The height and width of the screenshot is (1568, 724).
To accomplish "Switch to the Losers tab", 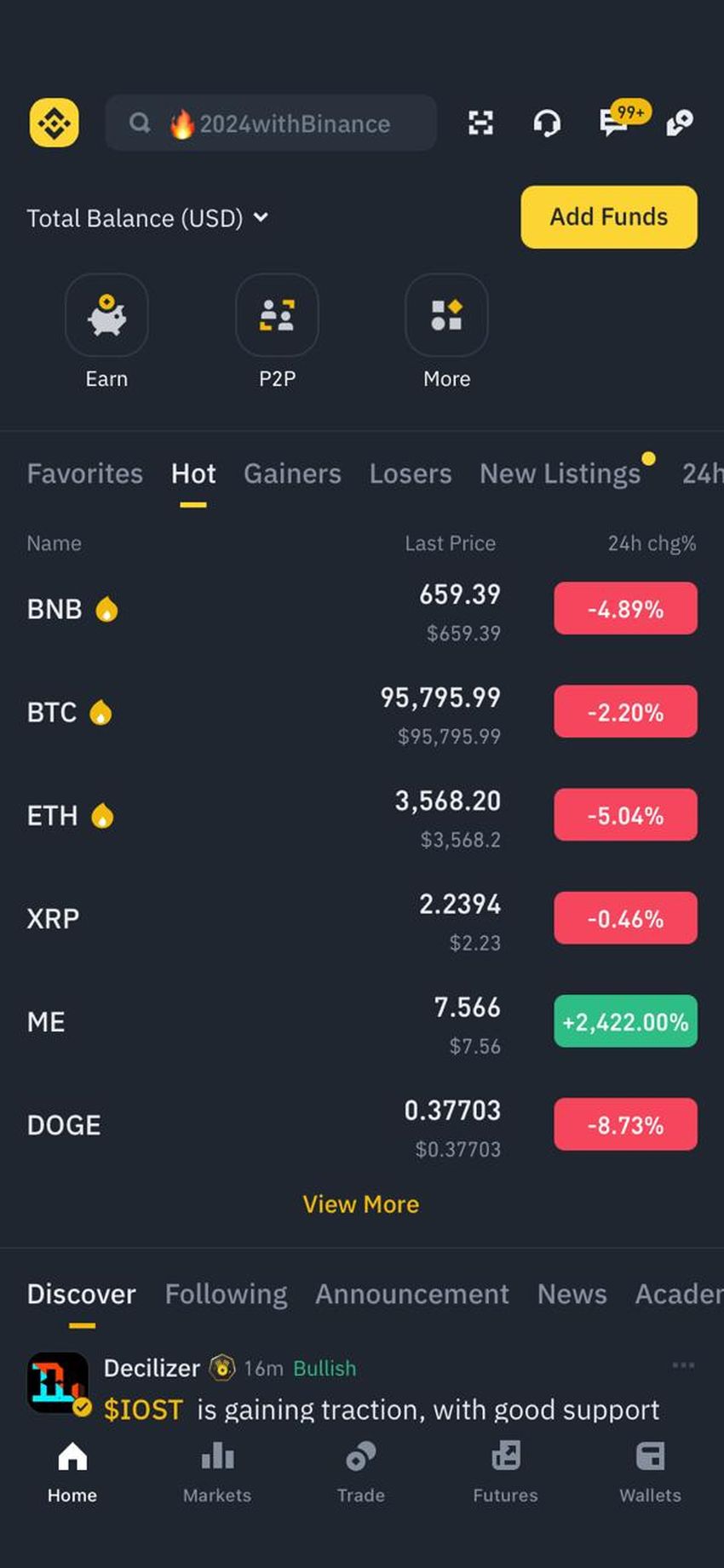I will click(410, 474).
